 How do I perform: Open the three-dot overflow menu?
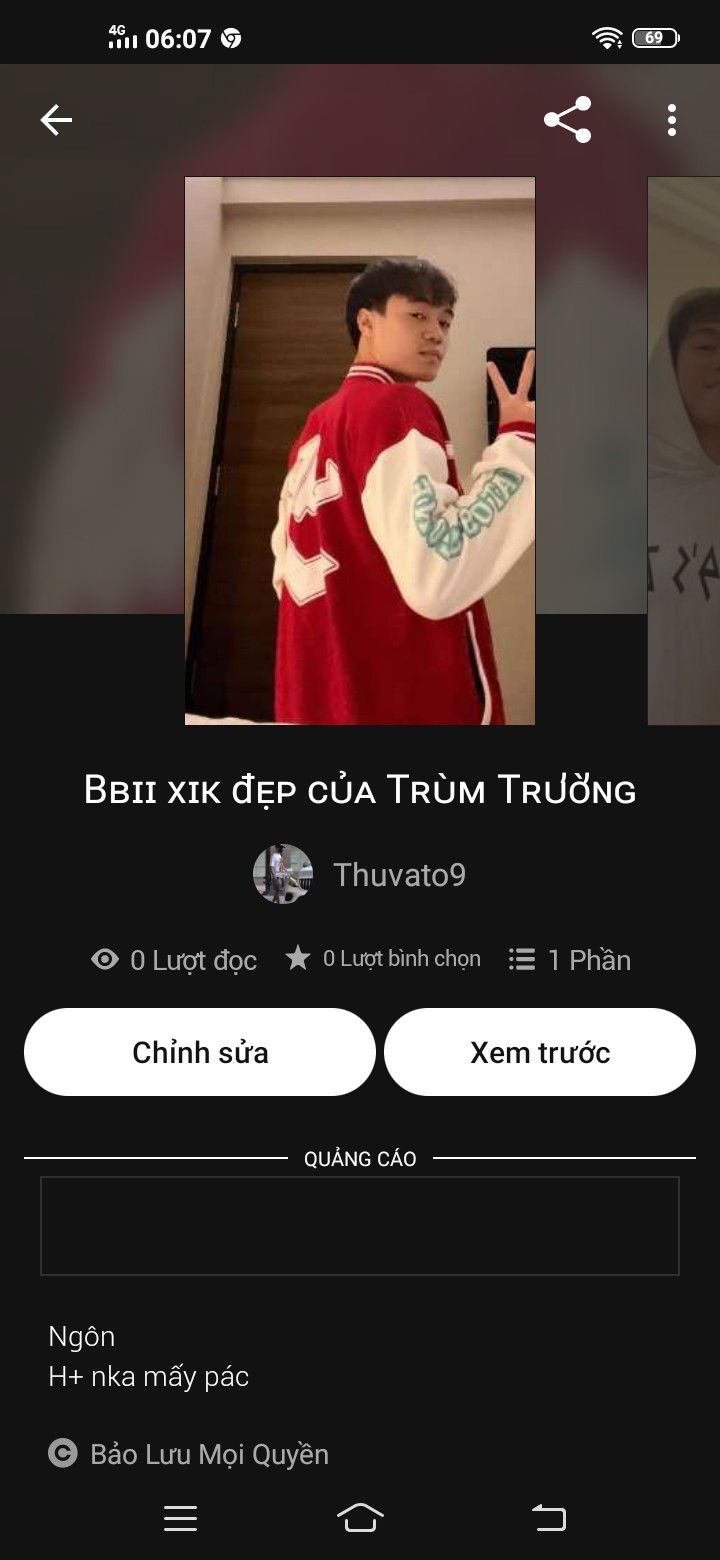tap(671, 121)
